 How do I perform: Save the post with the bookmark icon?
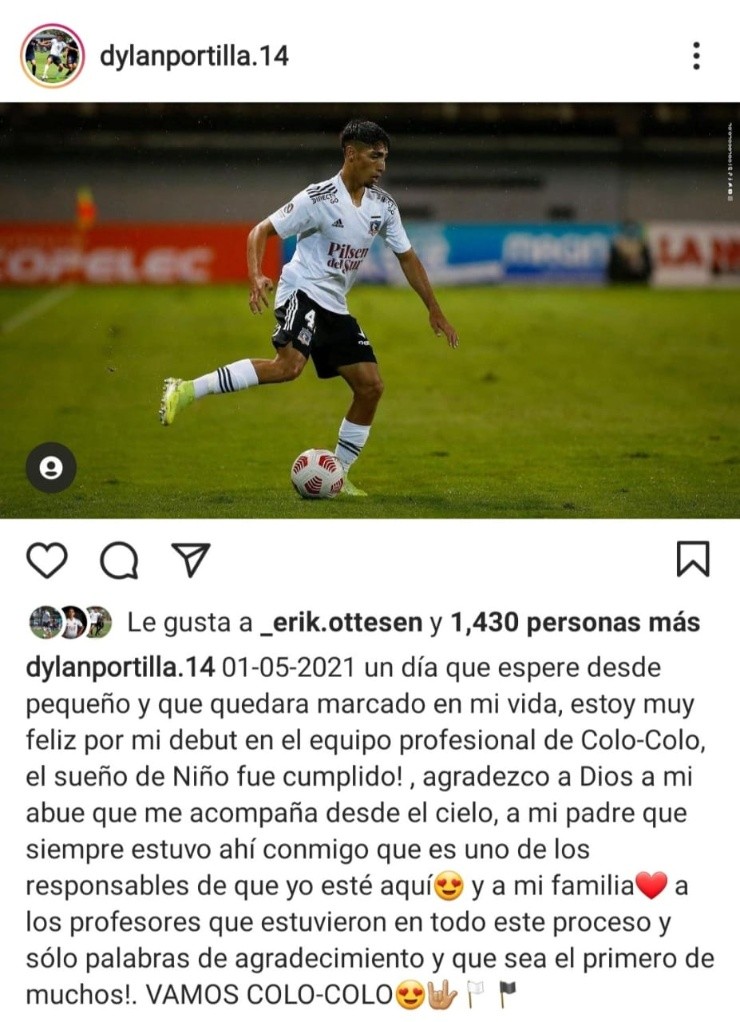pyautogui.click(x=692, y=559)
